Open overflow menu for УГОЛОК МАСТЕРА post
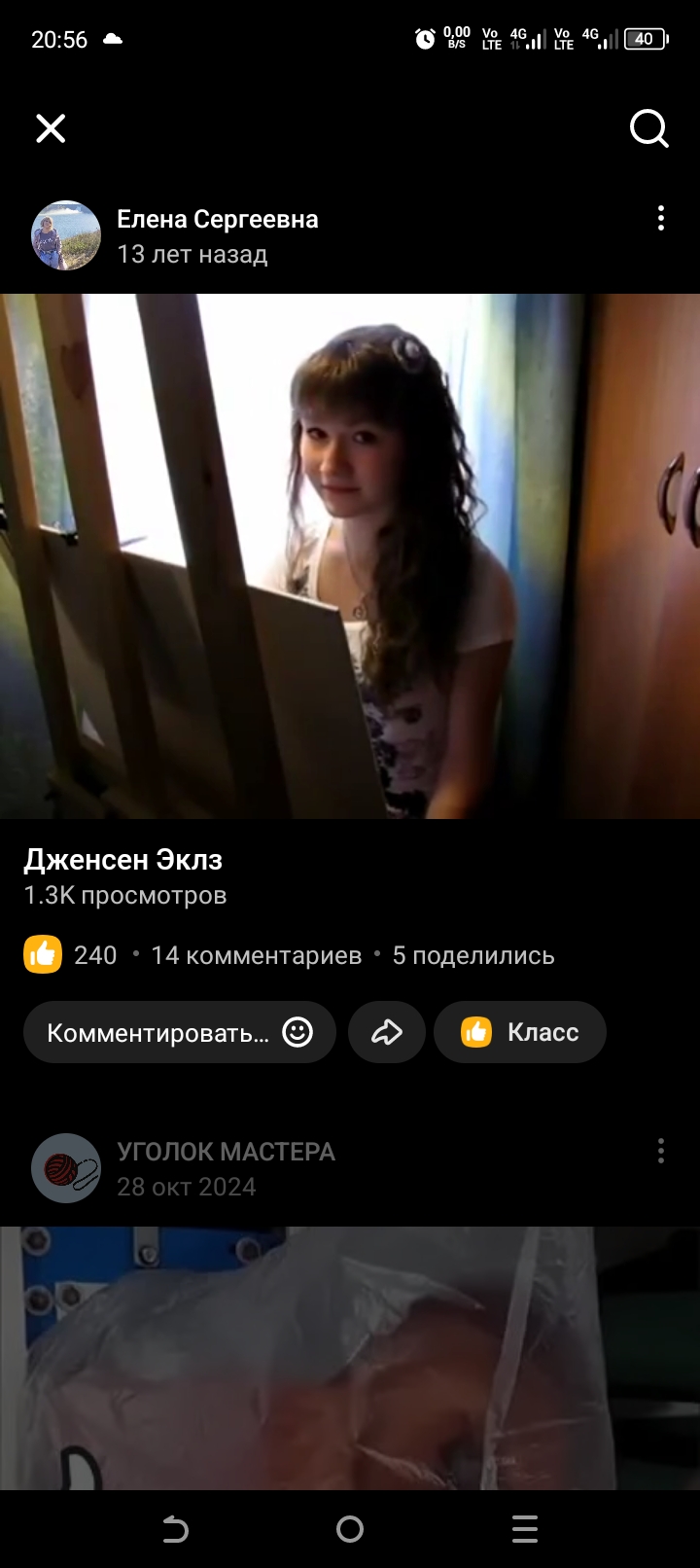Image resolution: width=700 pixels, height=1568 pixels. pos(661,1152)
